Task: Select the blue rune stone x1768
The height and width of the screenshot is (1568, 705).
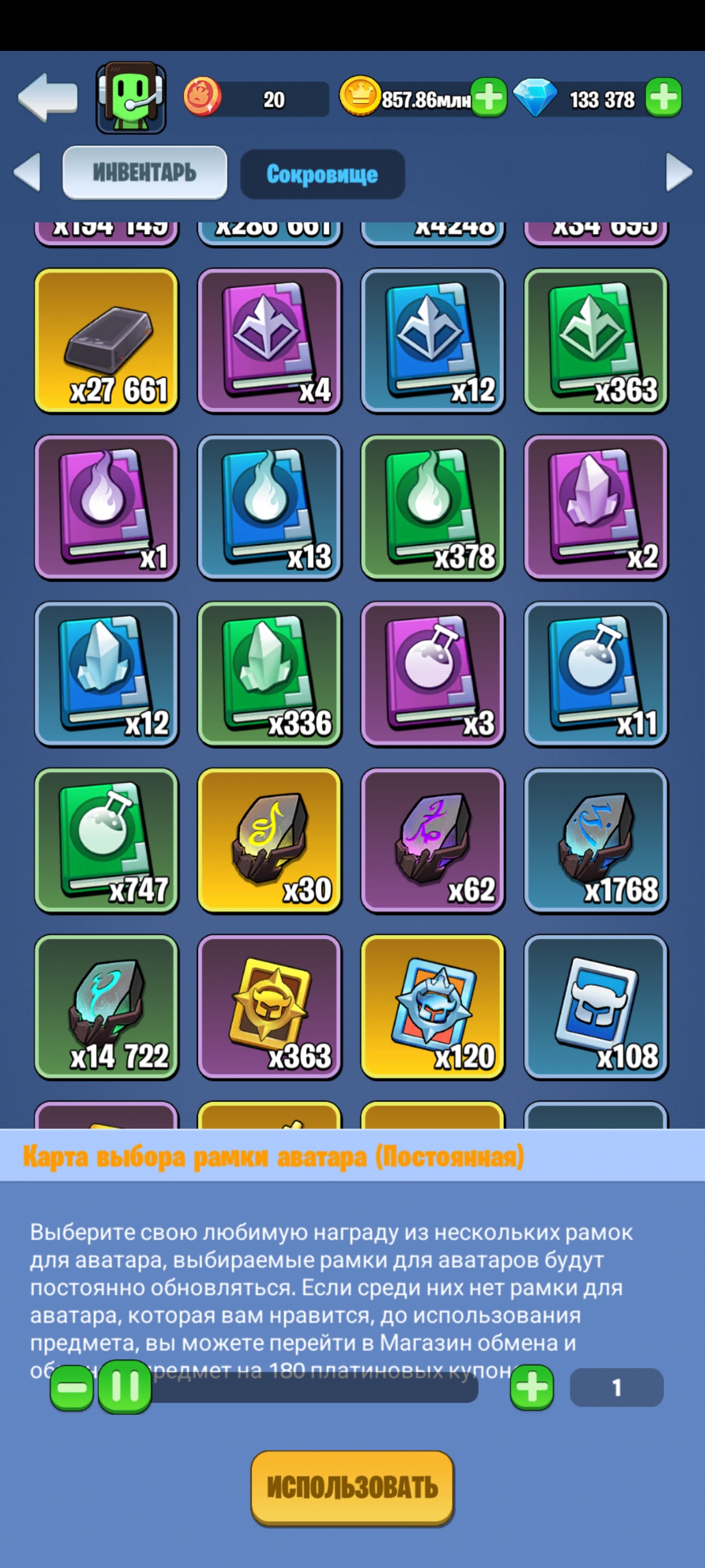Action: click(x=596, y=841)
